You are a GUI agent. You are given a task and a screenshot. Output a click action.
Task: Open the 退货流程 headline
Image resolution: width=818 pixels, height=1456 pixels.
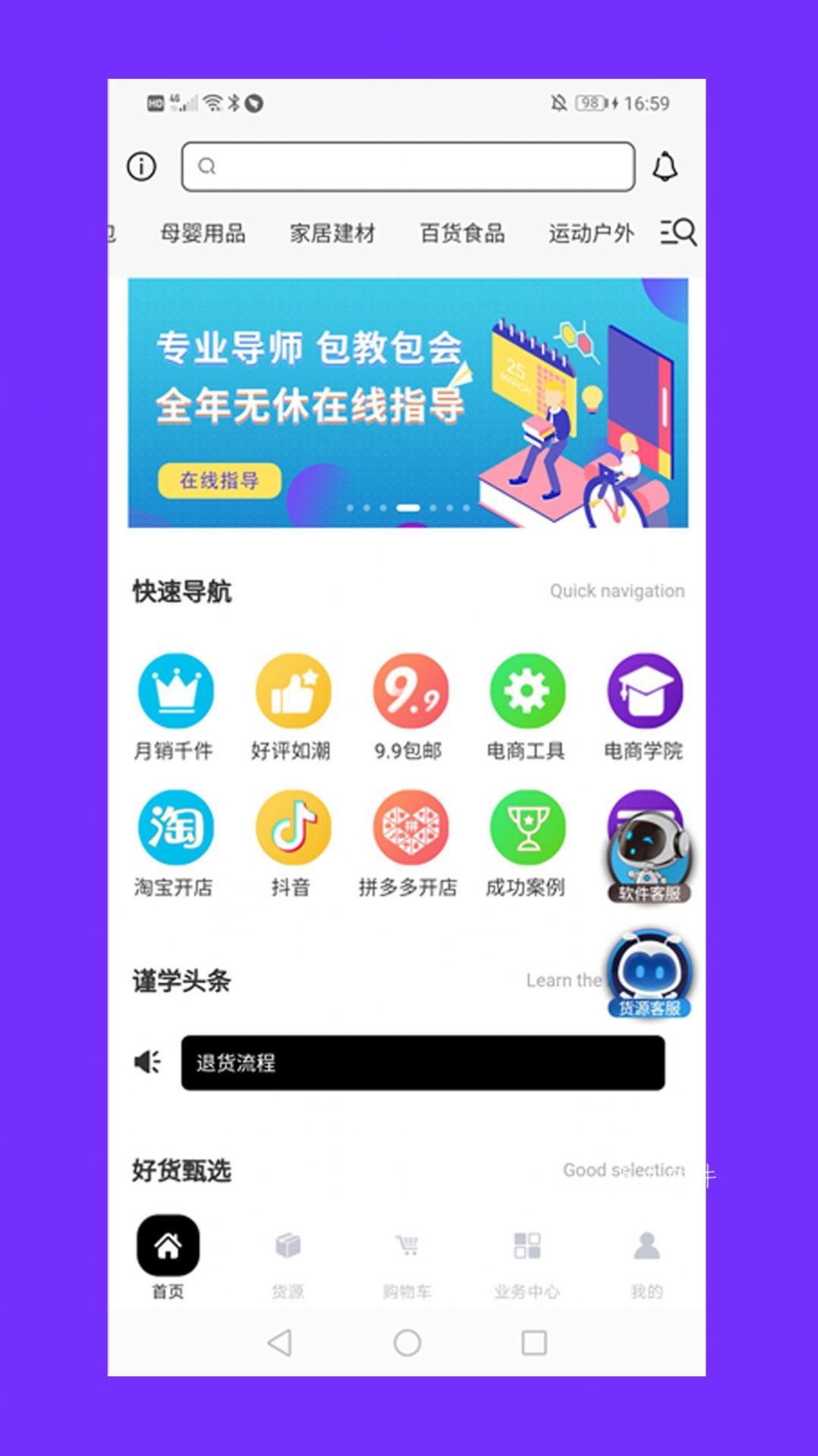point(422,1063)
